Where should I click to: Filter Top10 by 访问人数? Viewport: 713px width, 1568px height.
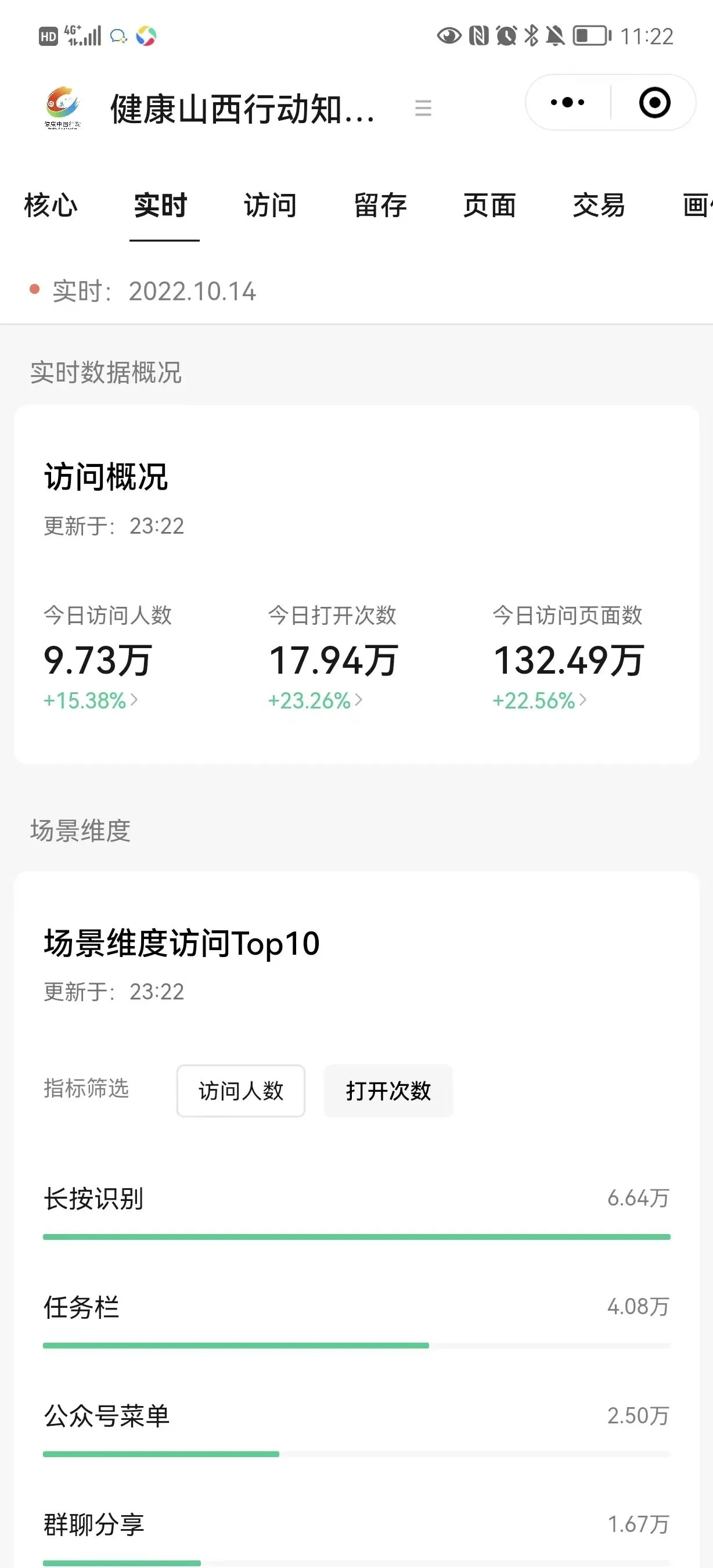241,1091
